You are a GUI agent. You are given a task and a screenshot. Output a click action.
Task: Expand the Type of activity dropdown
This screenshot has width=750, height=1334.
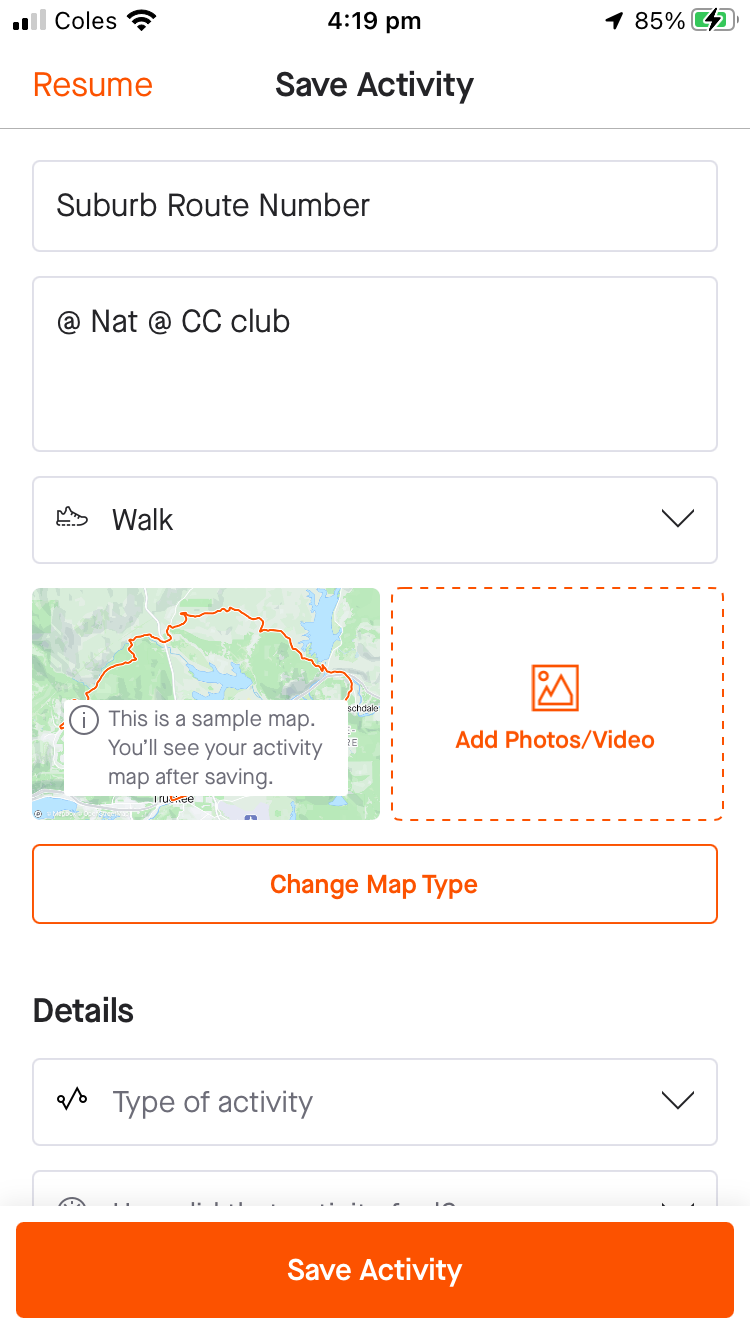point(375,1102)
